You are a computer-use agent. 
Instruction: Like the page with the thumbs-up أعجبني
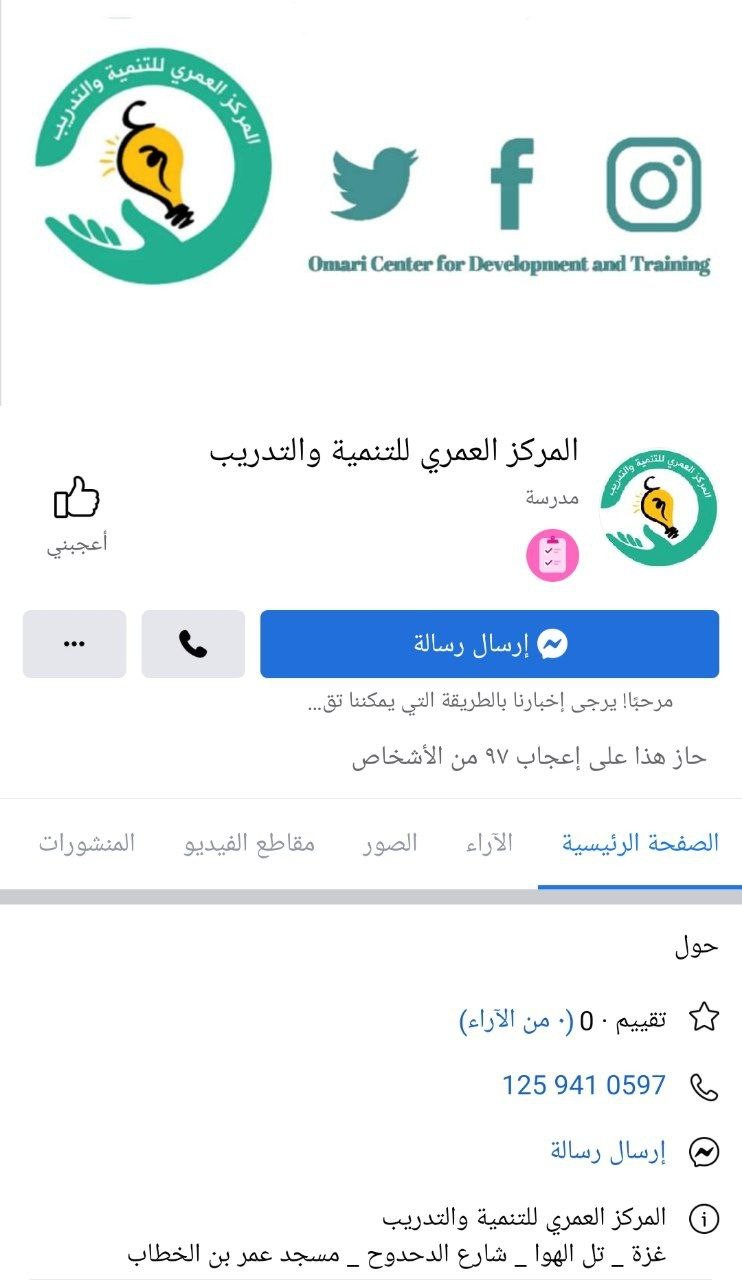(77, 514)
